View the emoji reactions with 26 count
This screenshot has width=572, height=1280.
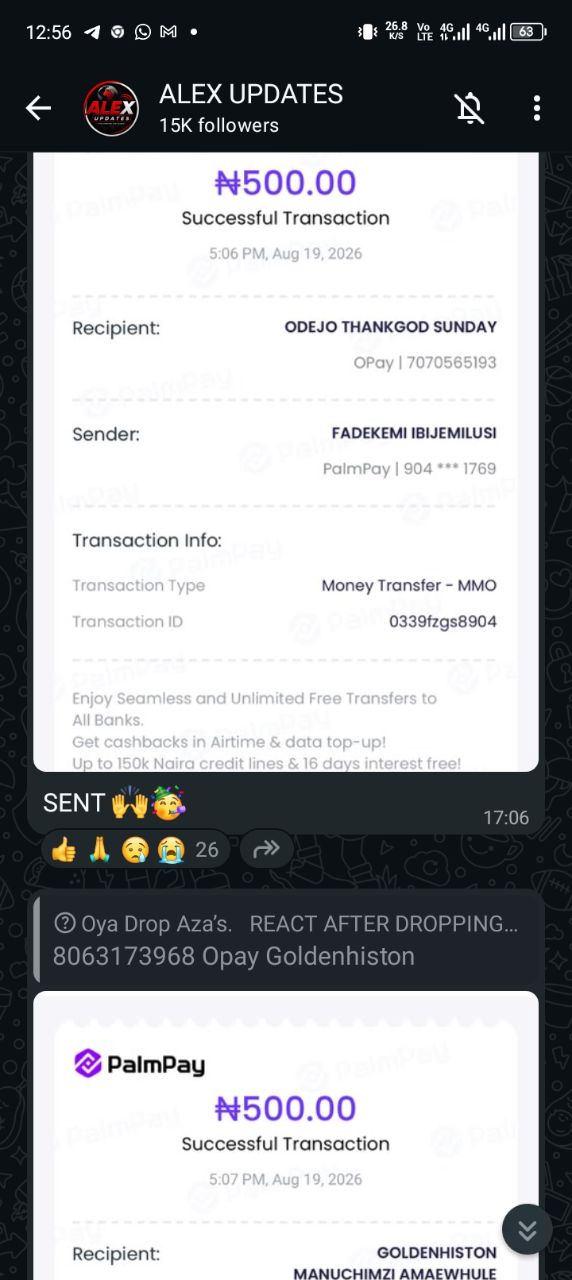point(136,850)
